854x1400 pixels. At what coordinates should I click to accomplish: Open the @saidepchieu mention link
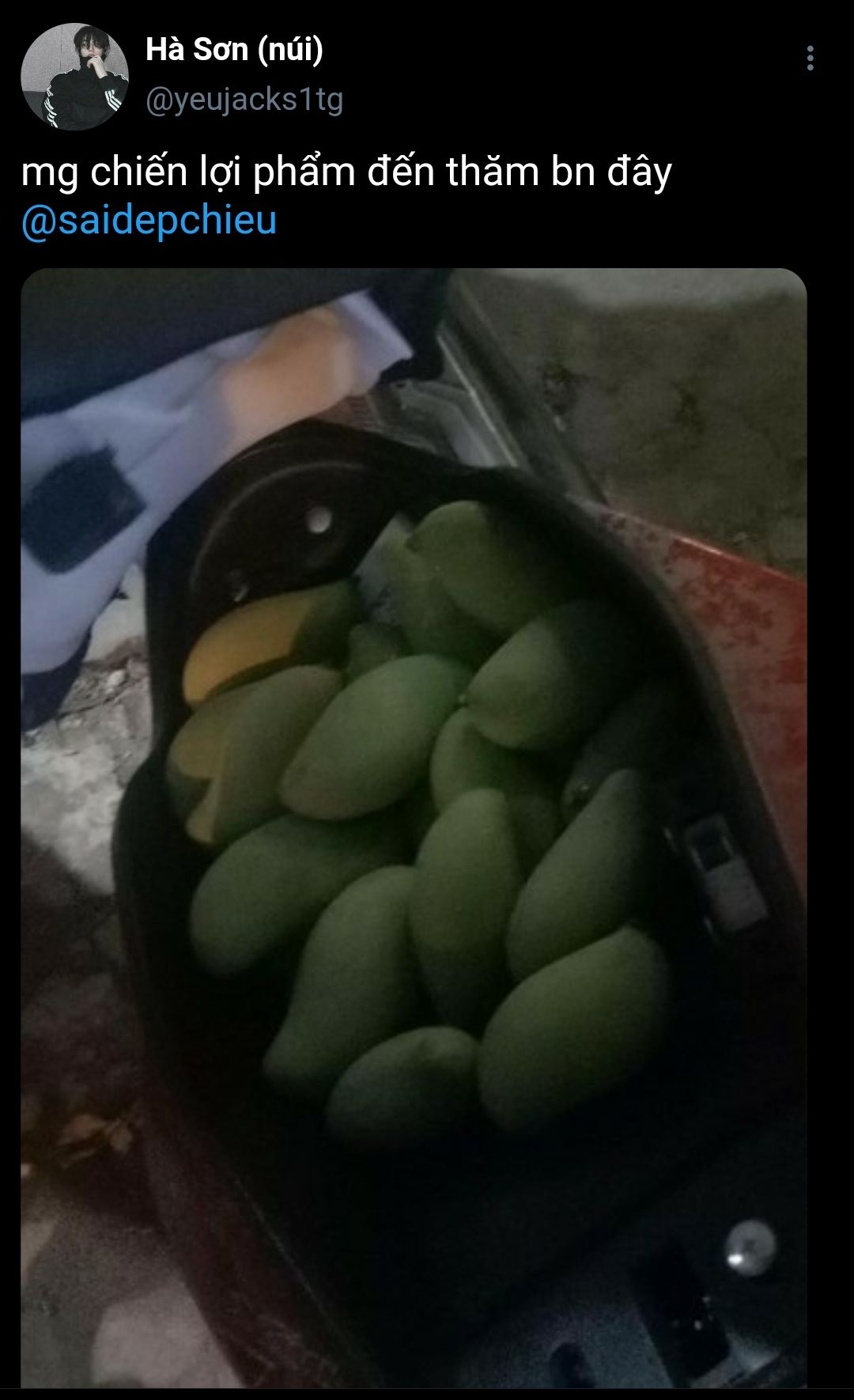pyautogui.click(x=149, y=221)
